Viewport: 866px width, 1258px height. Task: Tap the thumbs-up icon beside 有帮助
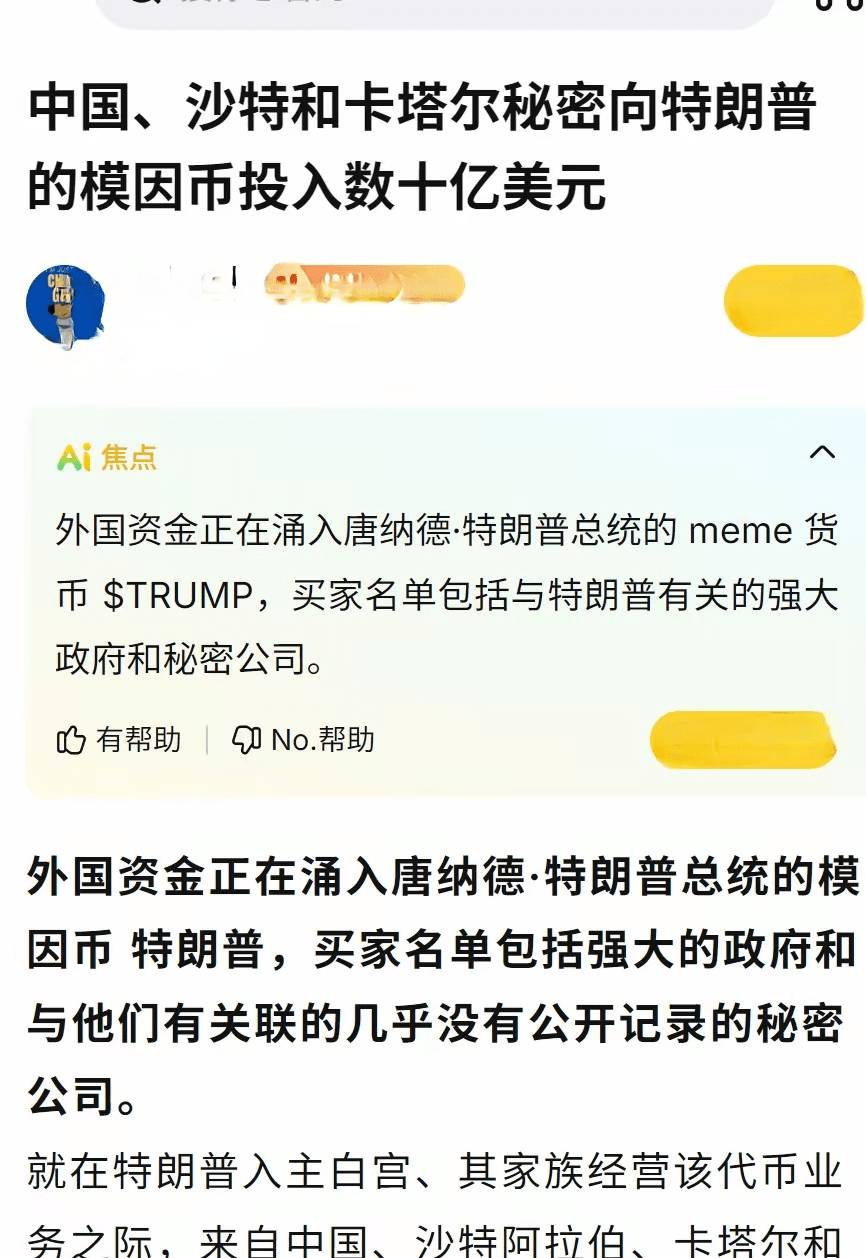coord(70,740)
